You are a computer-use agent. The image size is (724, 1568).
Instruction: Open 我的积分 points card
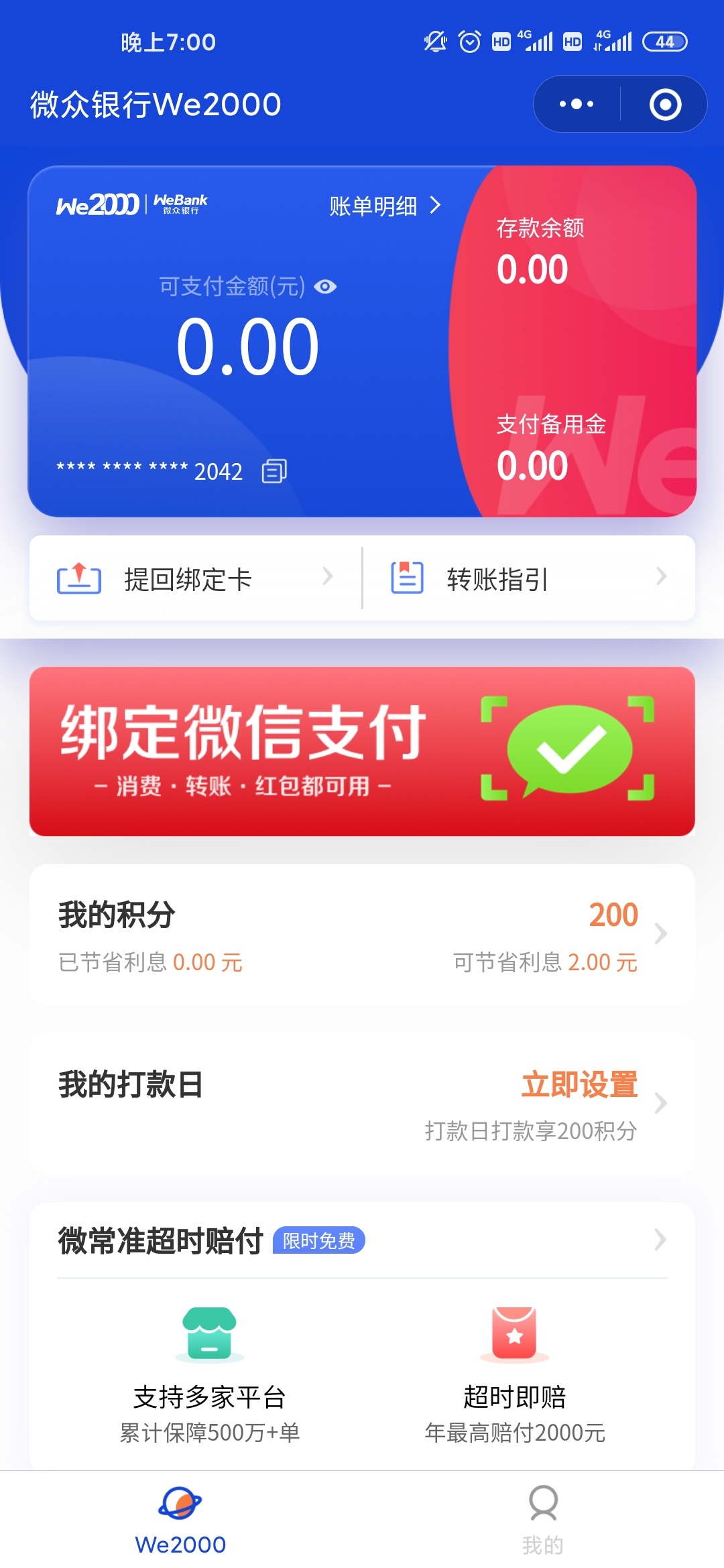[362, 935]
